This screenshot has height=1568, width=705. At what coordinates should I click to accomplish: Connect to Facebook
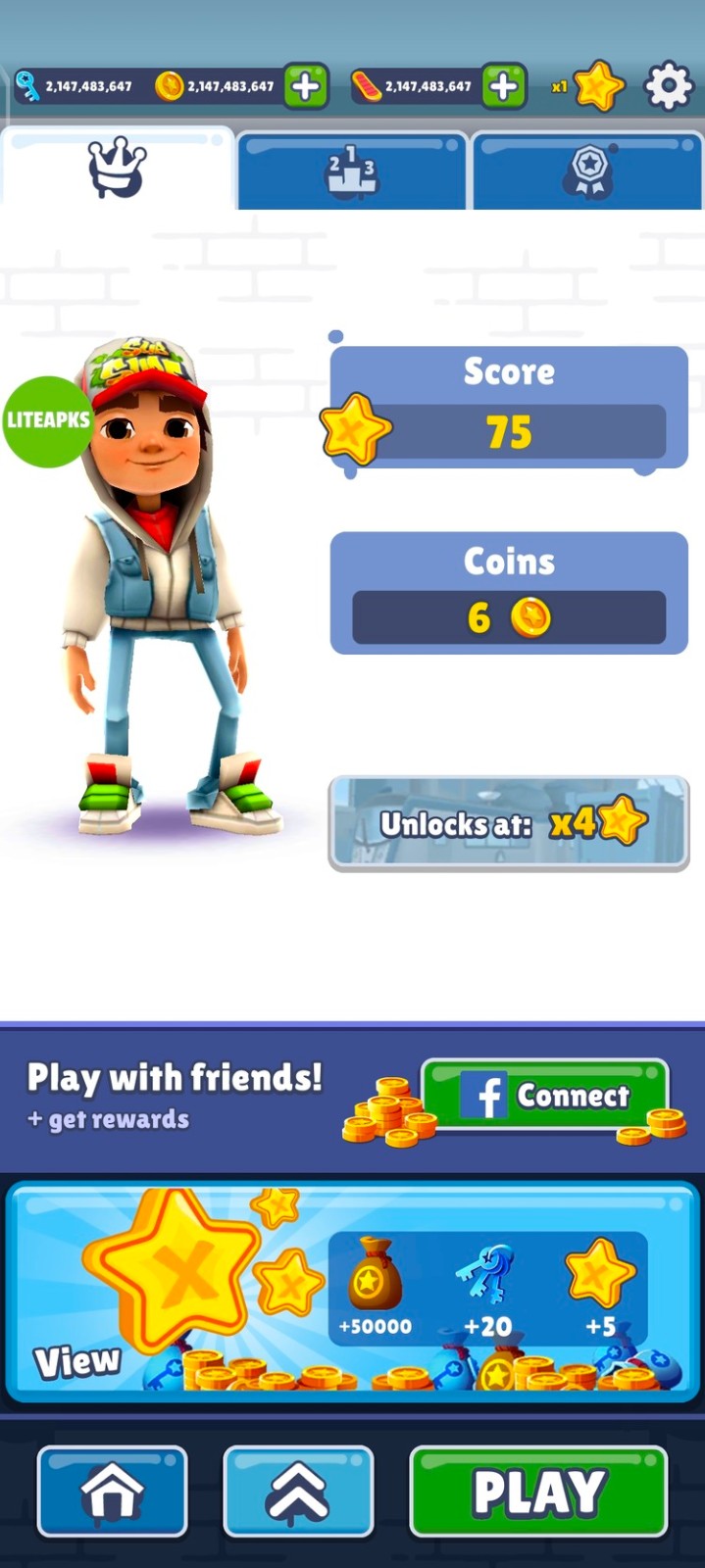545,1095
